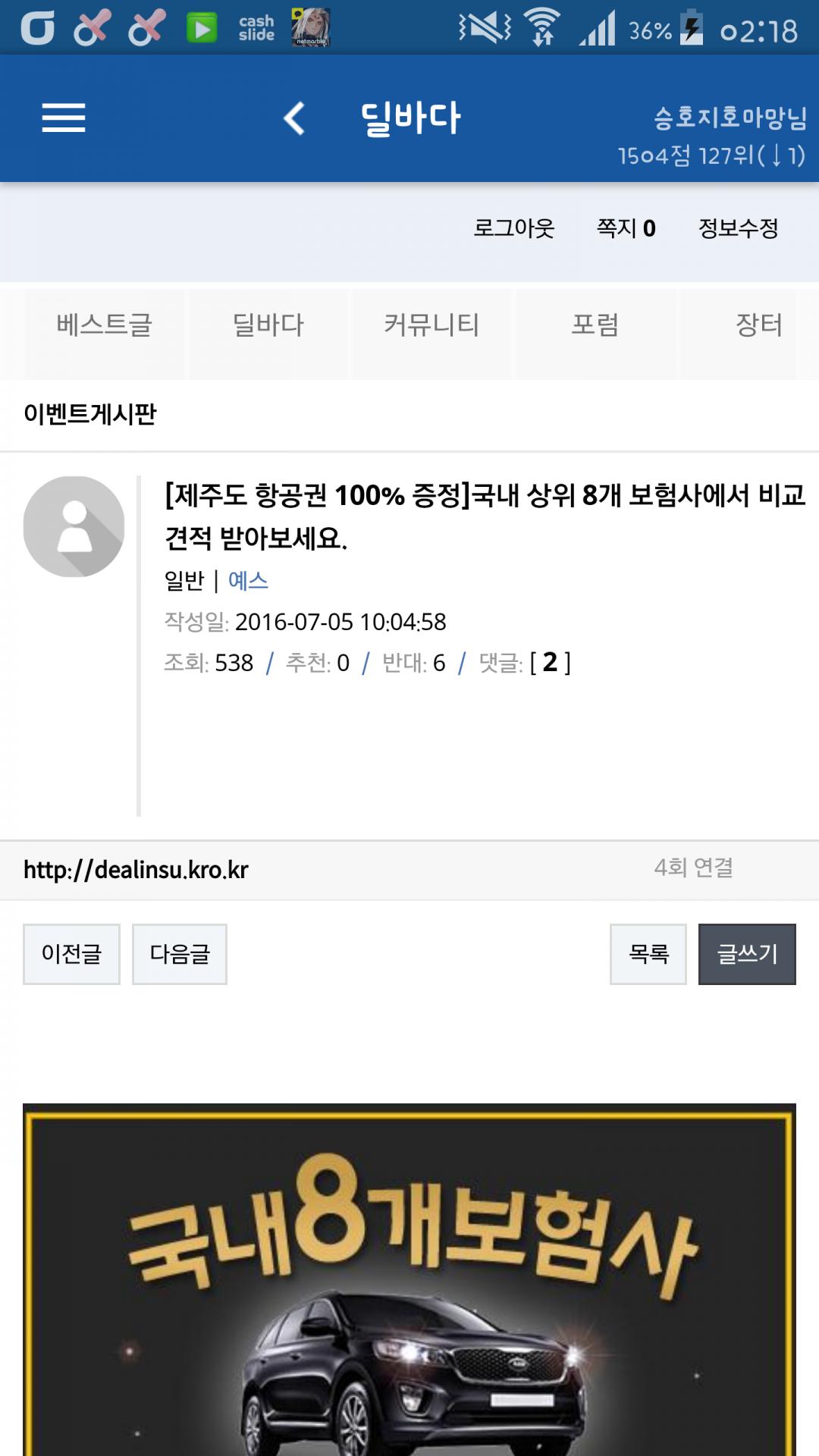The image size is (819, 1456).
Task: Open 쪽지 messages inbox
Action: click(626, 227)
